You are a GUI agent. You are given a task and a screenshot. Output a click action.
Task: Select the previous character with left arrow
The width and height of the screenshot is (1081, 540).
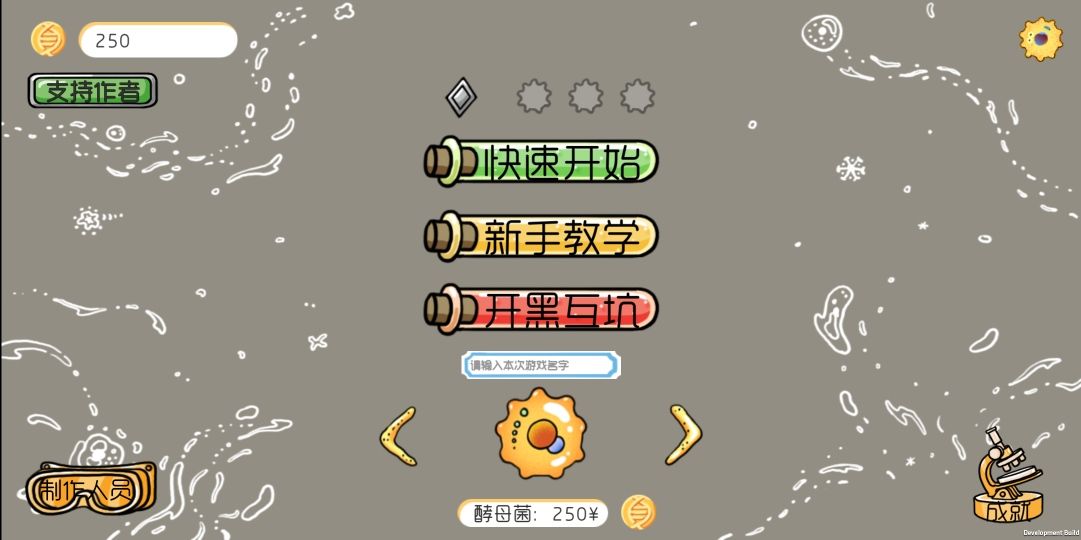pos(398,435)
